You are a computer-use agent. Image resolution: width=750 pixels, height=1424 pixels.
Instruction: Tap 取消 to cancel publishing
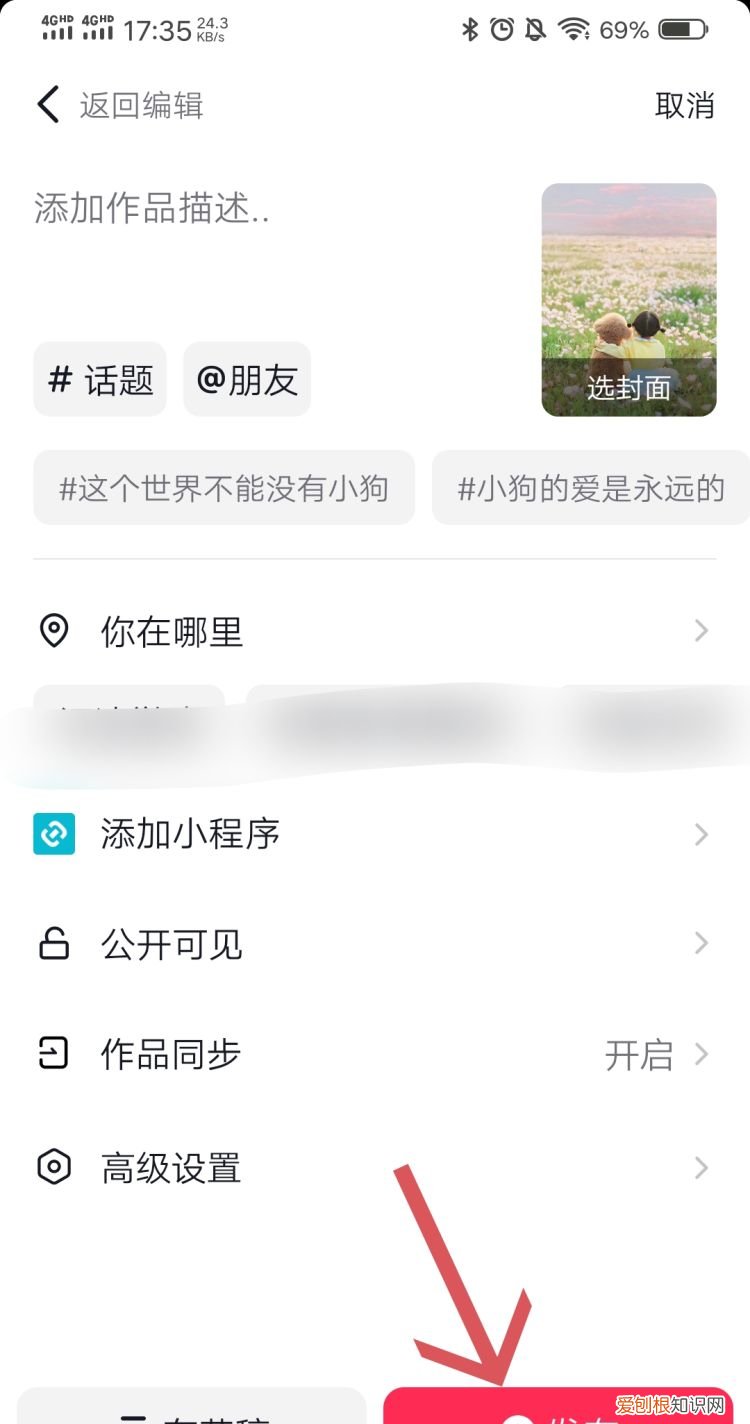[x=687, y=106]
